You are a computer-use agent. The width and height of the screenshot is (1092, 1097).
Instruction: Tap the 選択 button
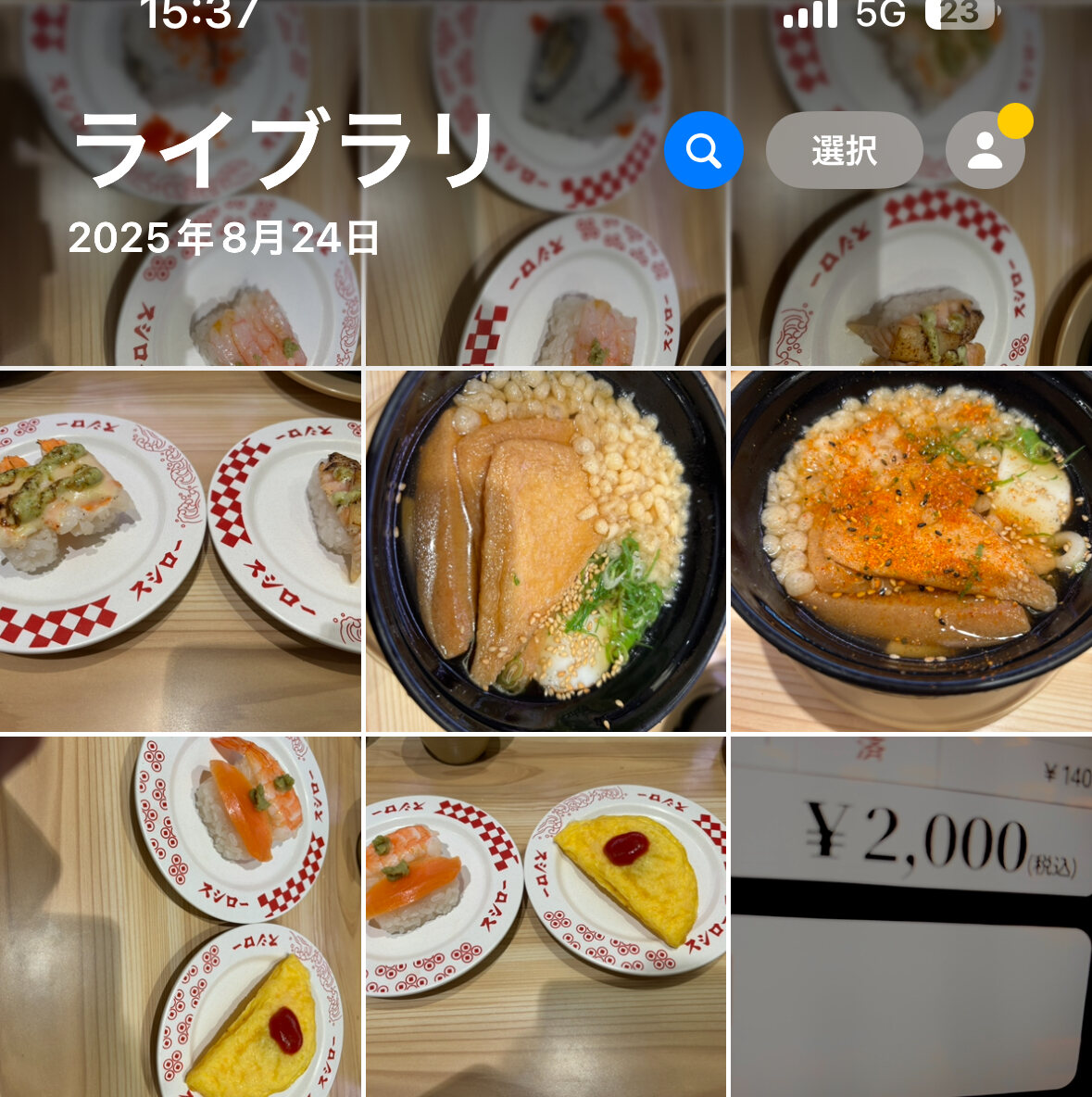pyautogui.click(x=844, y=150)
